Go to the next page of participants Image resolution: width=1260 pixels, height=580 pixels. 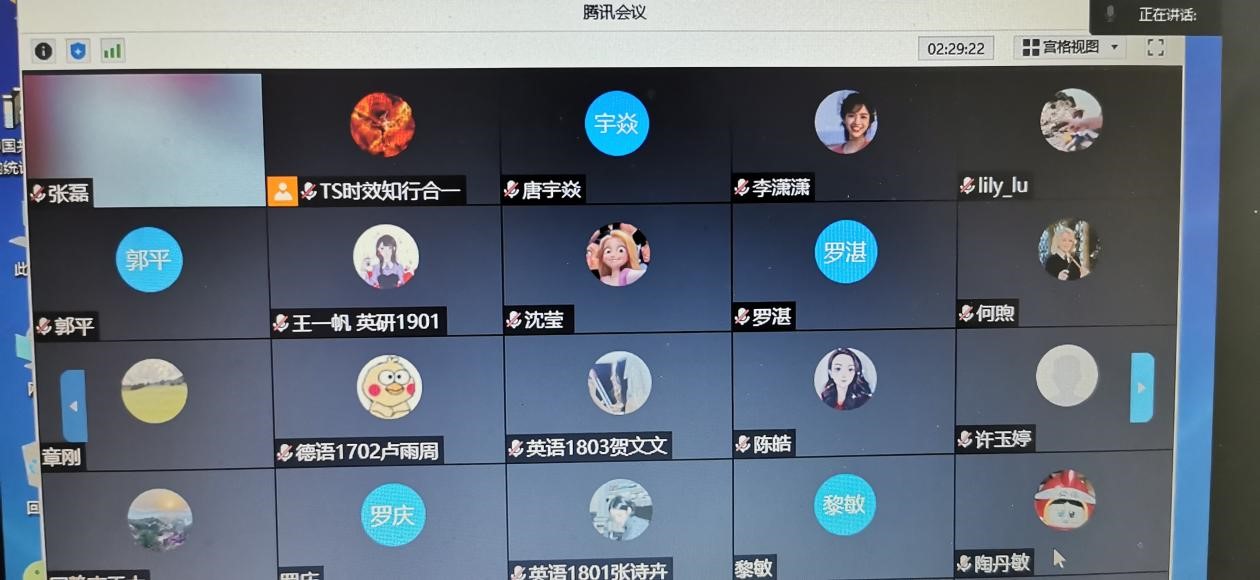click(x=1142, y=387)
